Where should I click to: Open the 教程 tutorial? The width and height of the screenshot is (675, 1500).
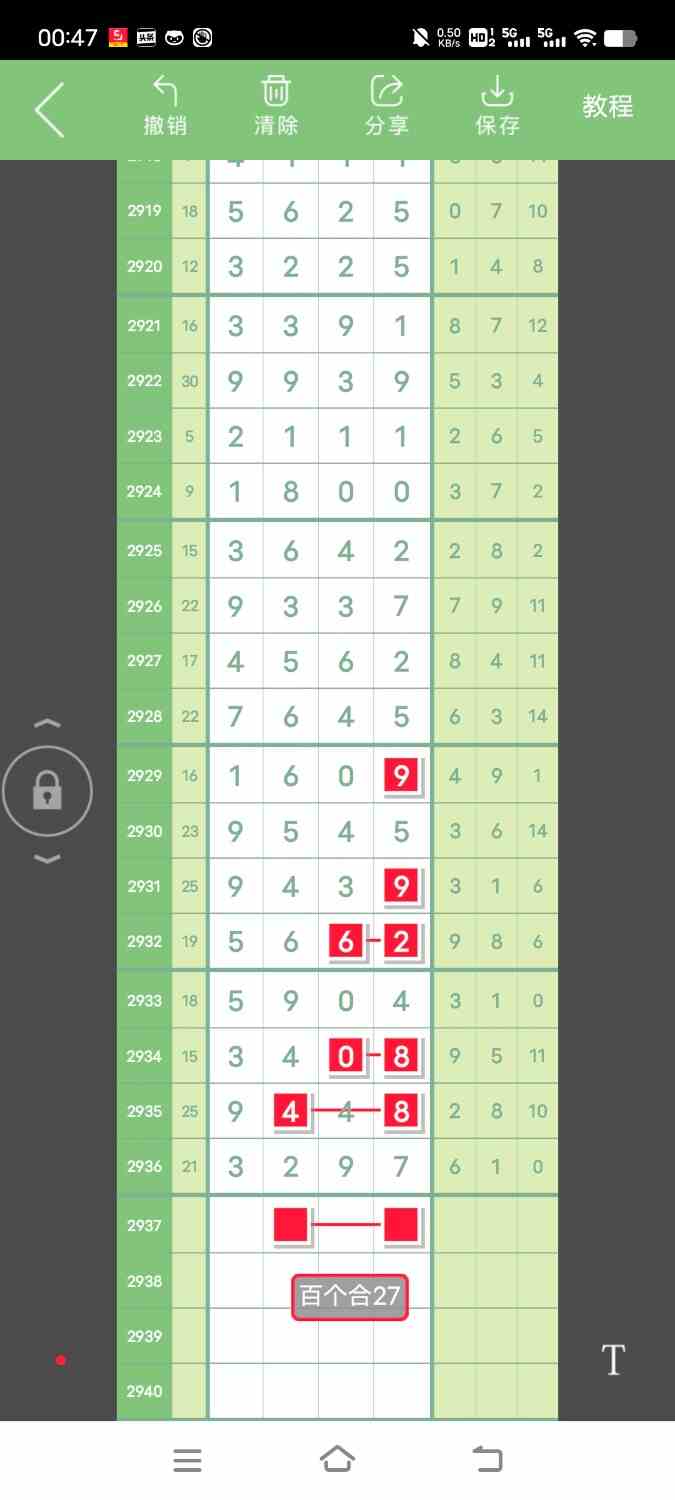pos(608,106)
